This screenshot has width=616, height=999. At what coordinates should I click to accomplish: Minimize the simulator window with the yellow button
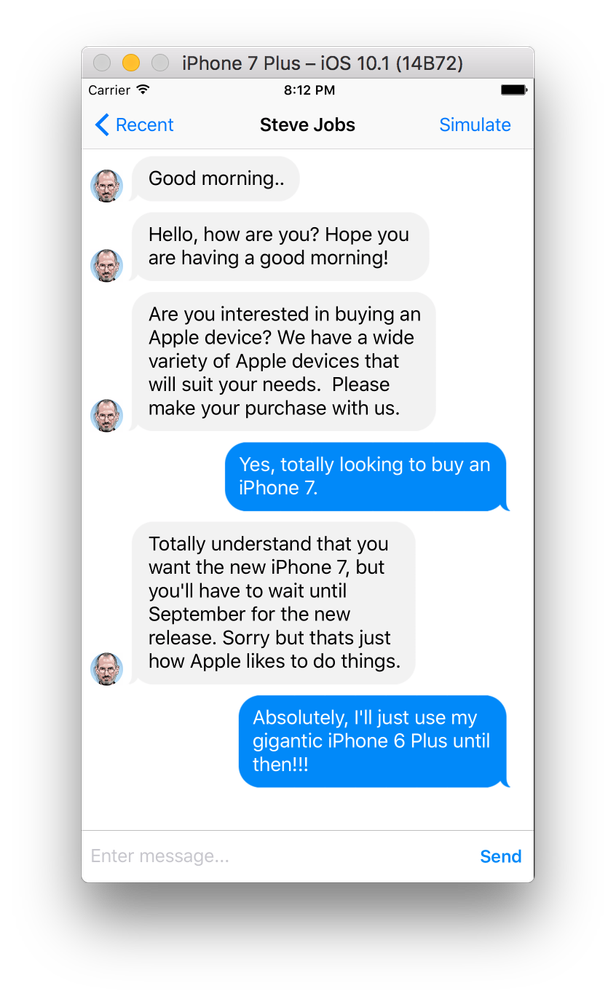[131, 62]
